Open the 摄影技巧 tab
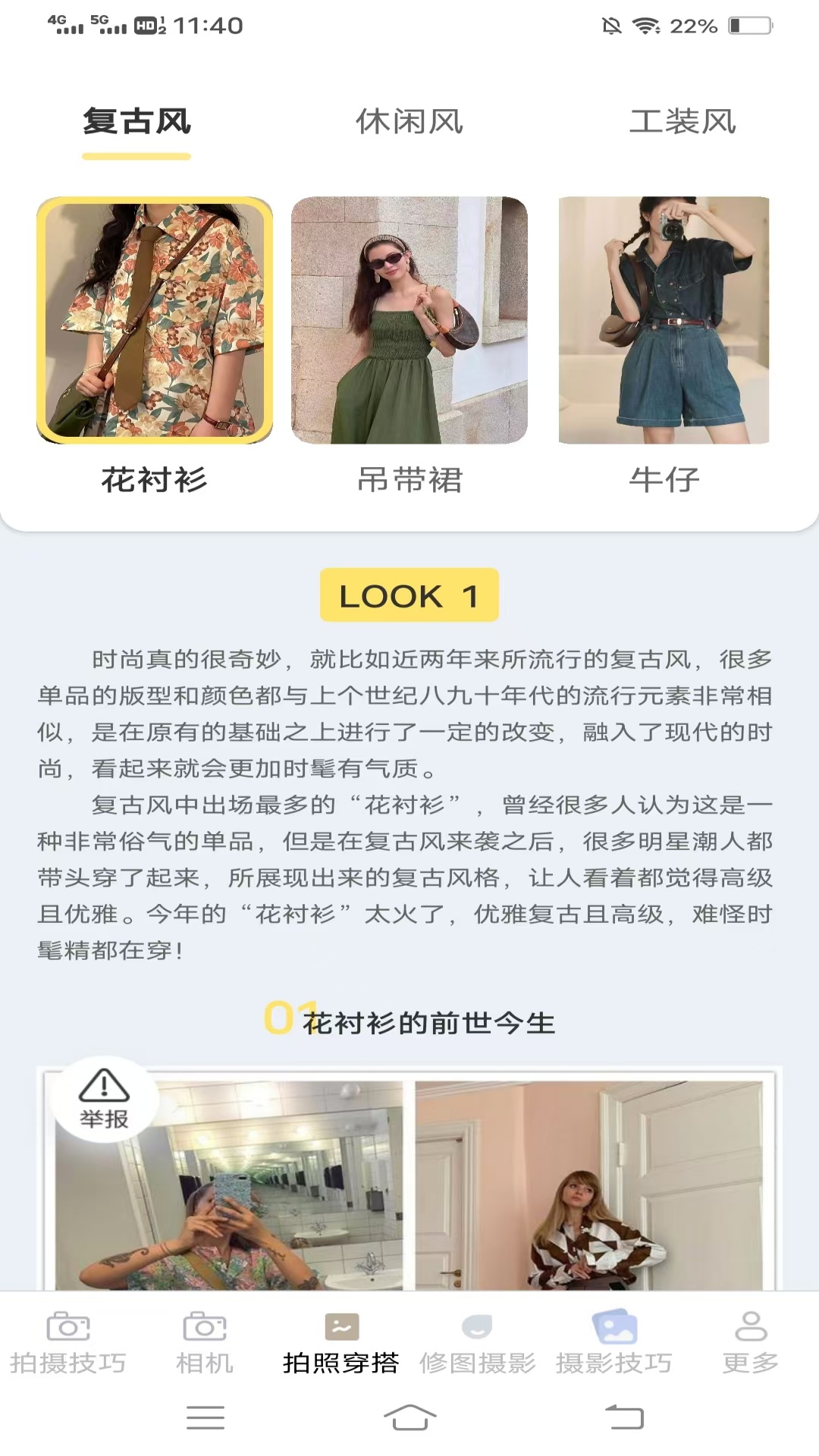819x1456 pixels. click(x=614, y=1342)
